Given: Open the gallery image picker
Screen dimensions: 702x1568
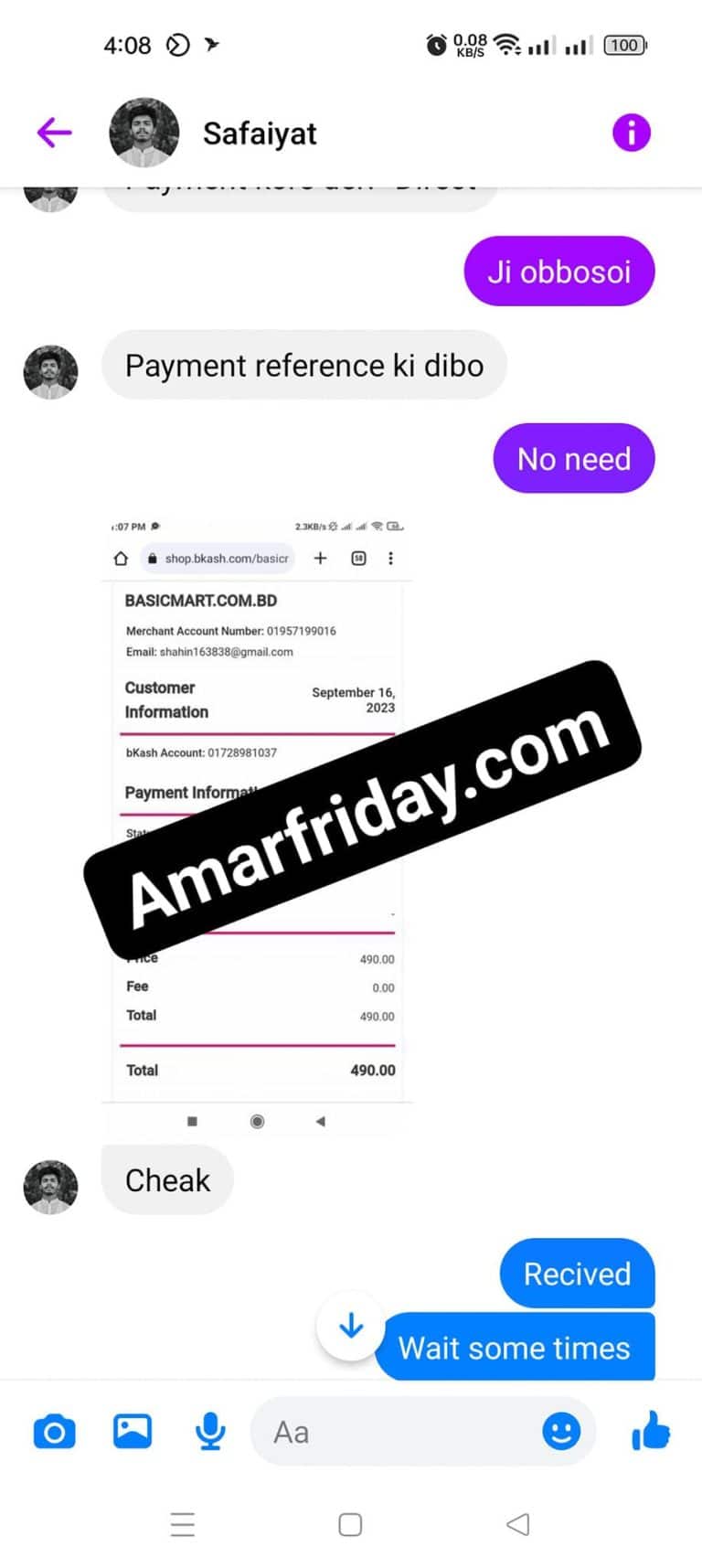Looking at the screenshot, I should [x=133, y=1431].
